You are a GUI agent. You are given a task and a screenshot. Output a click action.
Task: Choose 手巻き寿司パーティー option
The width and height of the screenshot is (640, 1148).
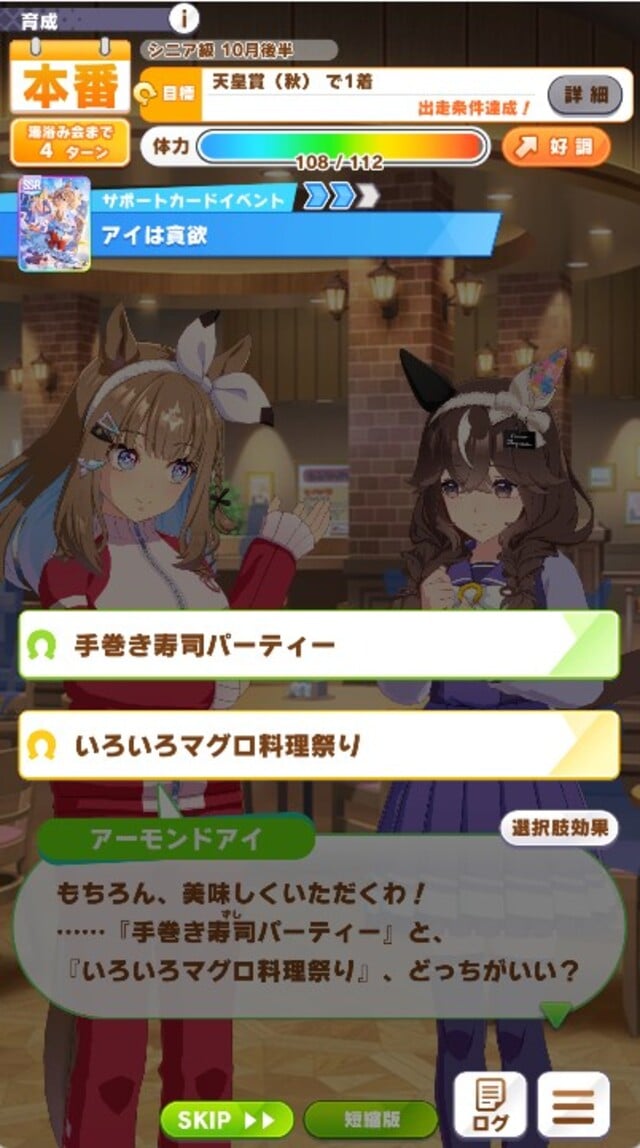click(x=319, y=645)
